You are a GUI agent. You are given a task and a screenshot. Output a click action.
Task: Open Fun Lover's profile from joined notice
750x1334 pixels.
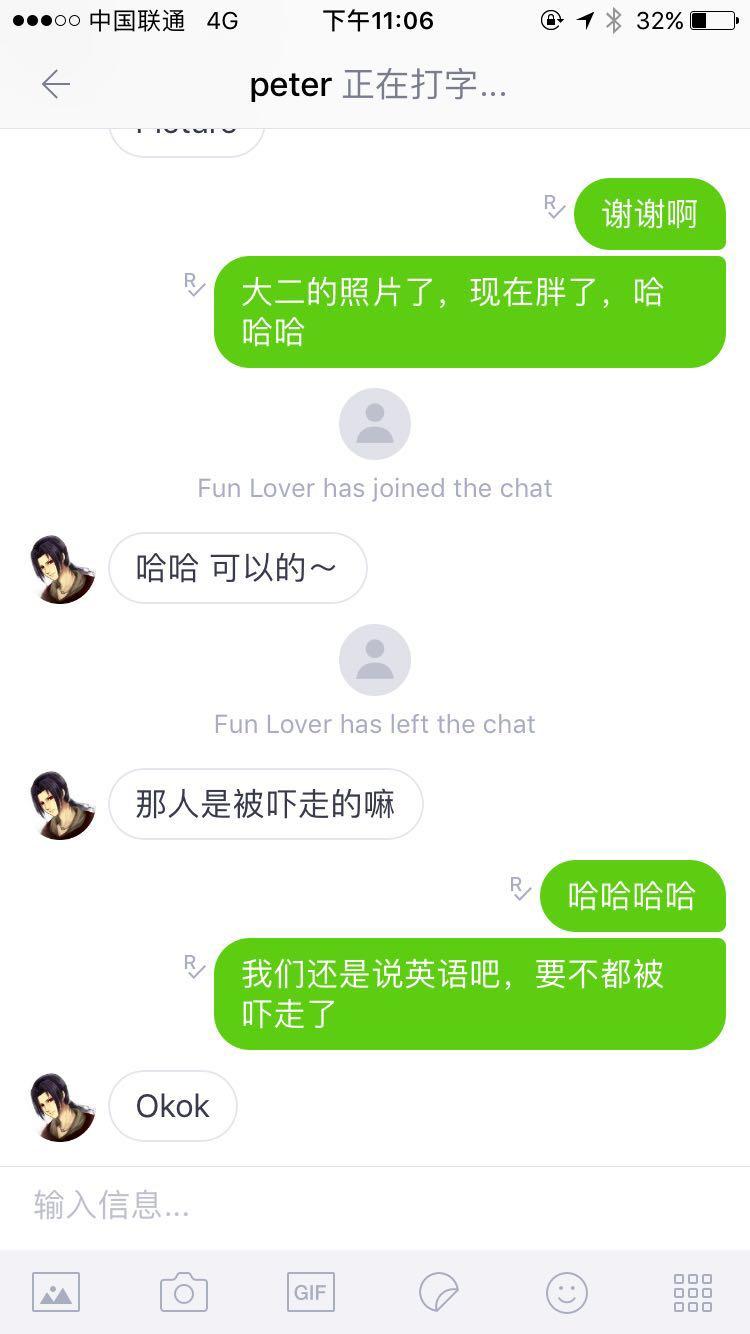pos(375,424)
